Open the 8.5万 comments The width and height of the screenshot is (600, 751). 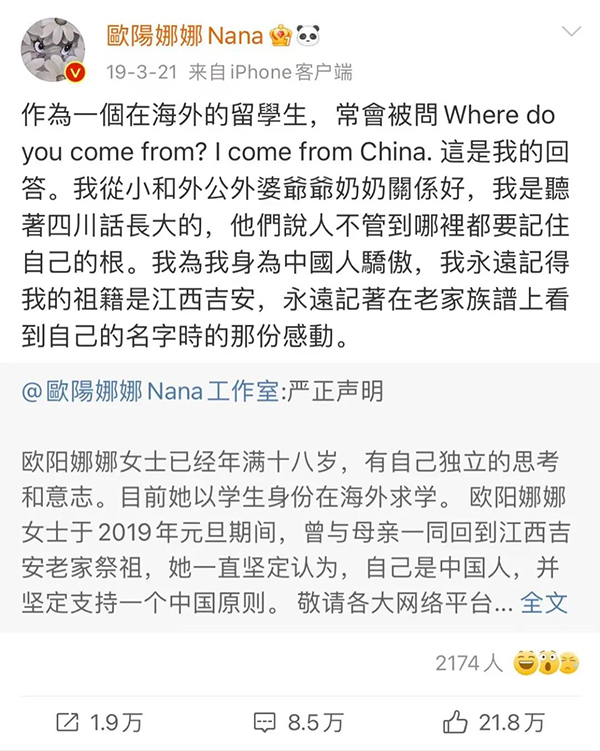coord(298,720)
